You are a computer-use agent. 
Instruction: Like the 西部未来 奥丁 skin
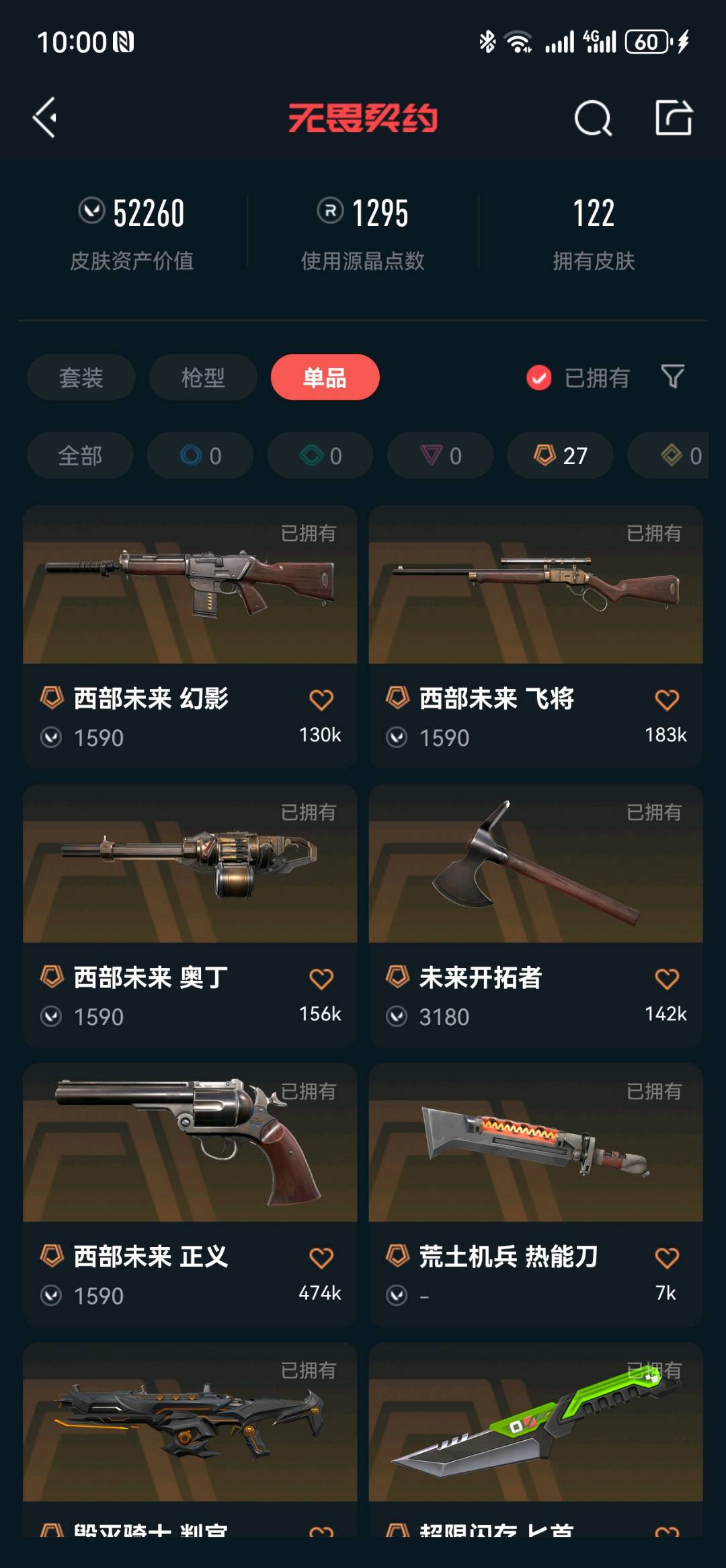[x=321, y=979]
